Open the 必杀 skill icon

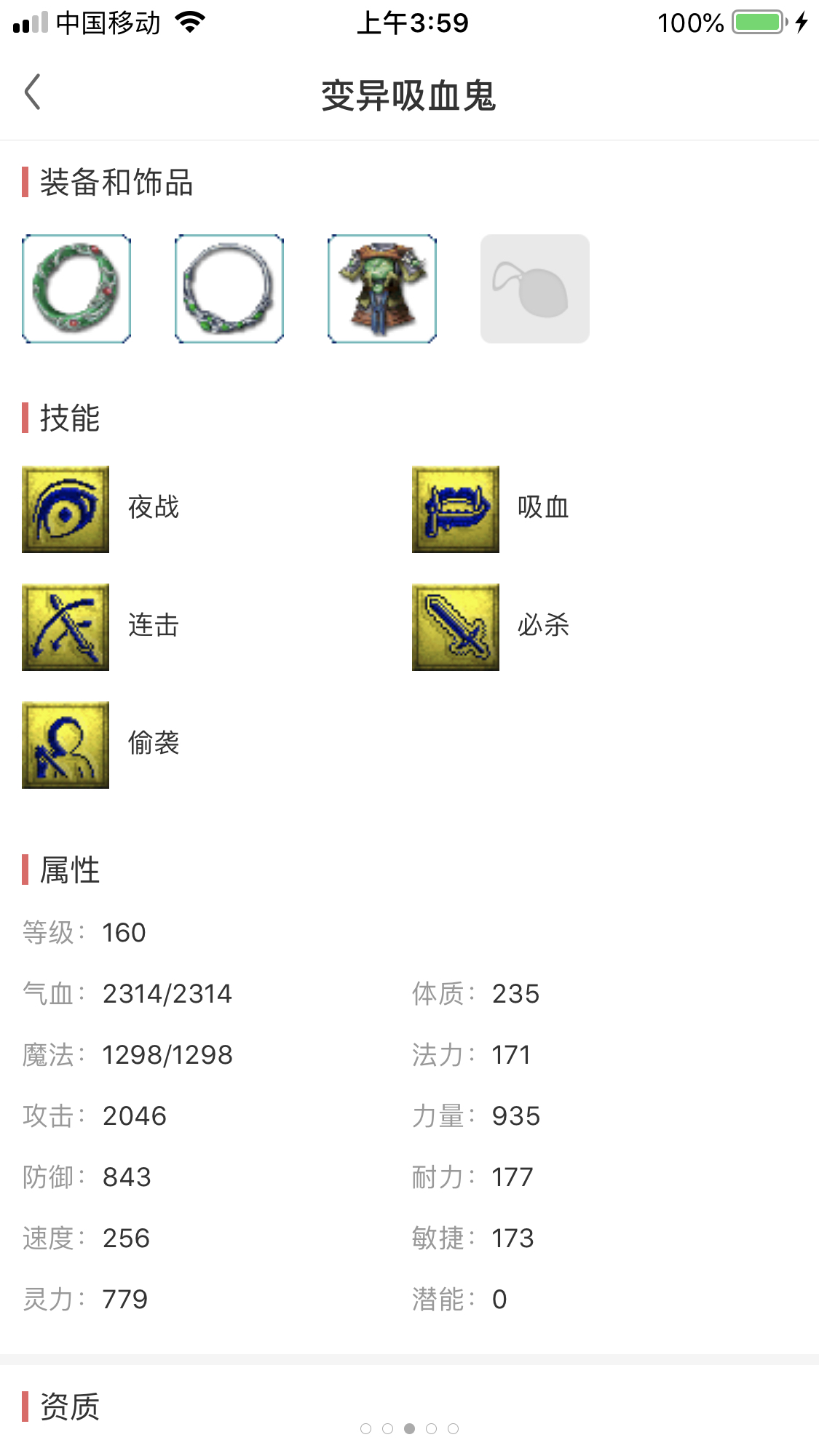click(456, 627)
